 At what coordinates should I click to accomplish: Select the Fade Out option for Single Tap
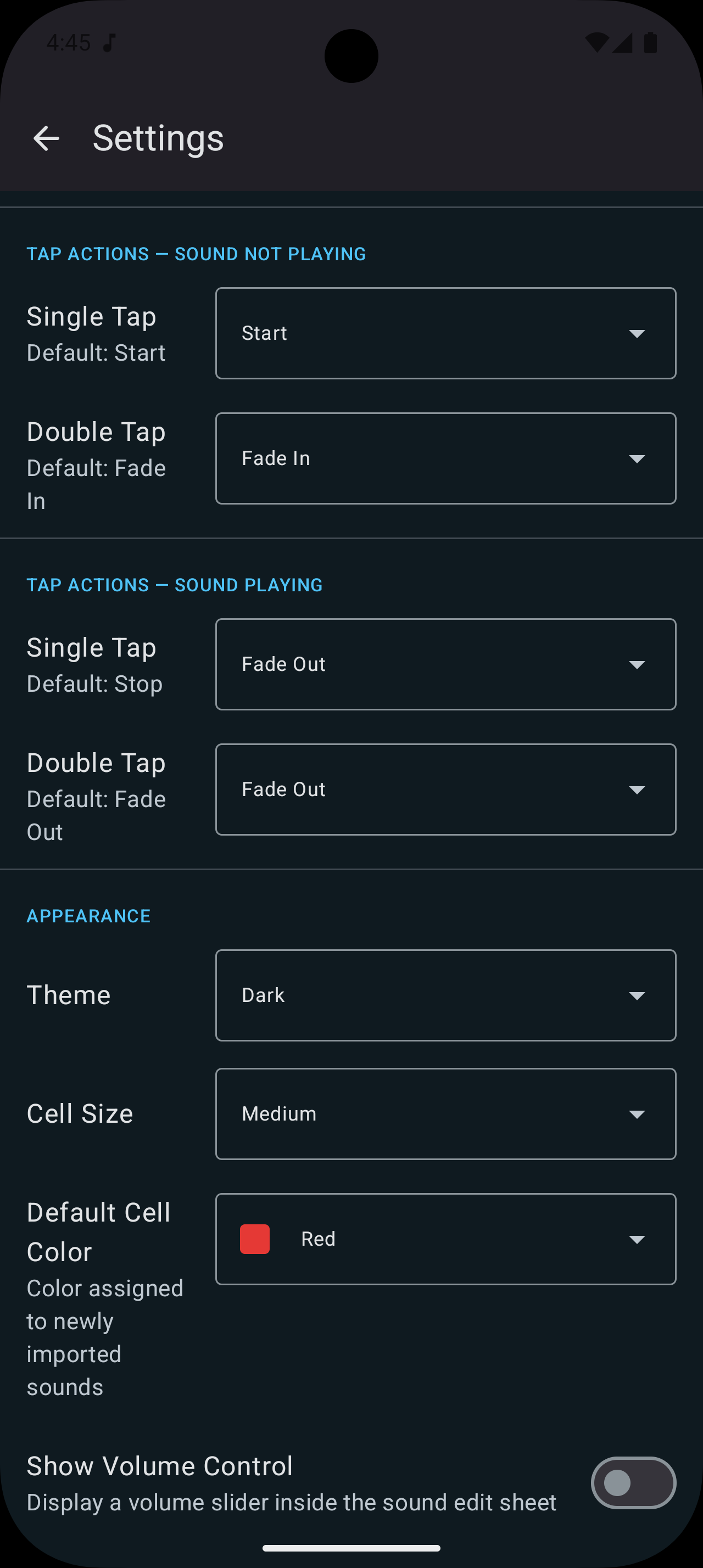click(x=445, y=663)
